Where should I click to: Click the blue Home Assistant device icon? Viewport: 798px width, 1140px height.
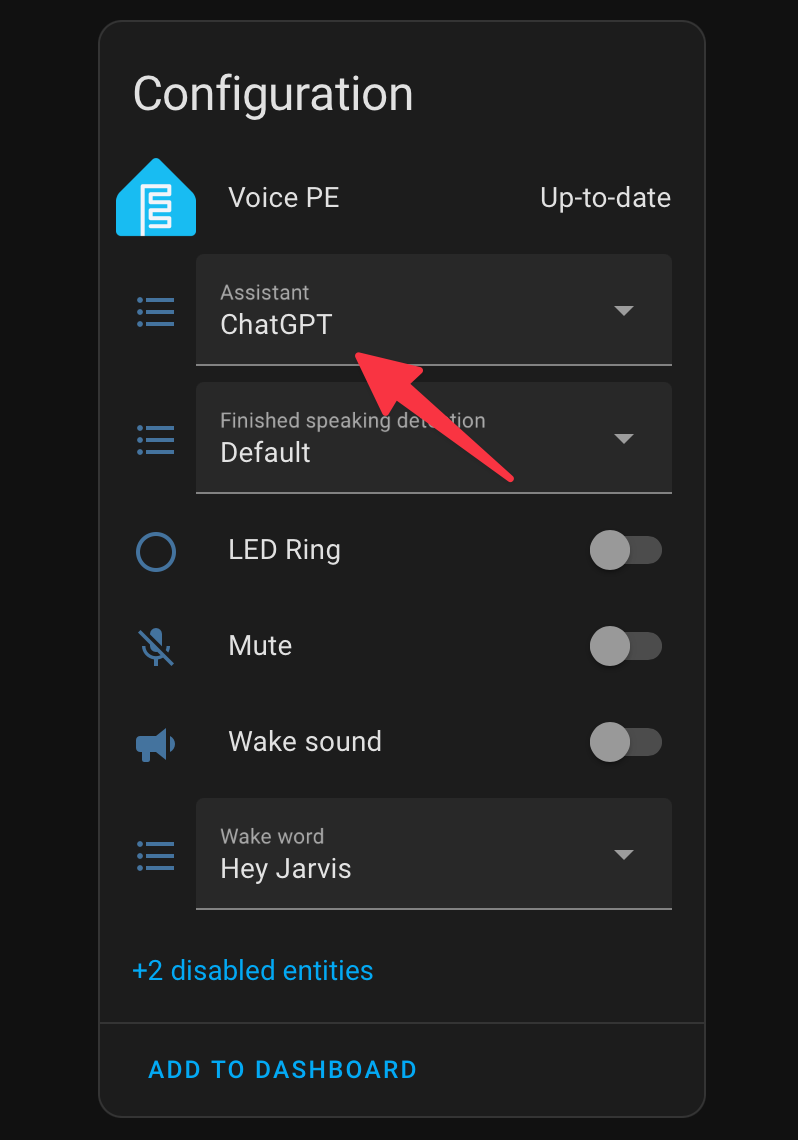coord(156,196)
